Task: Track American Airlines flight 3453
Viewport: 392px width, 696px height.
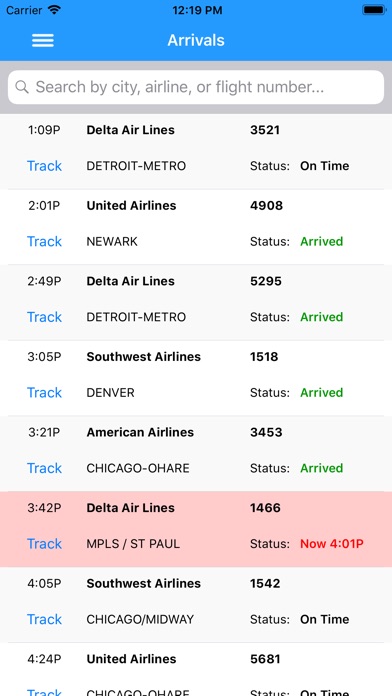Action: 44,468
